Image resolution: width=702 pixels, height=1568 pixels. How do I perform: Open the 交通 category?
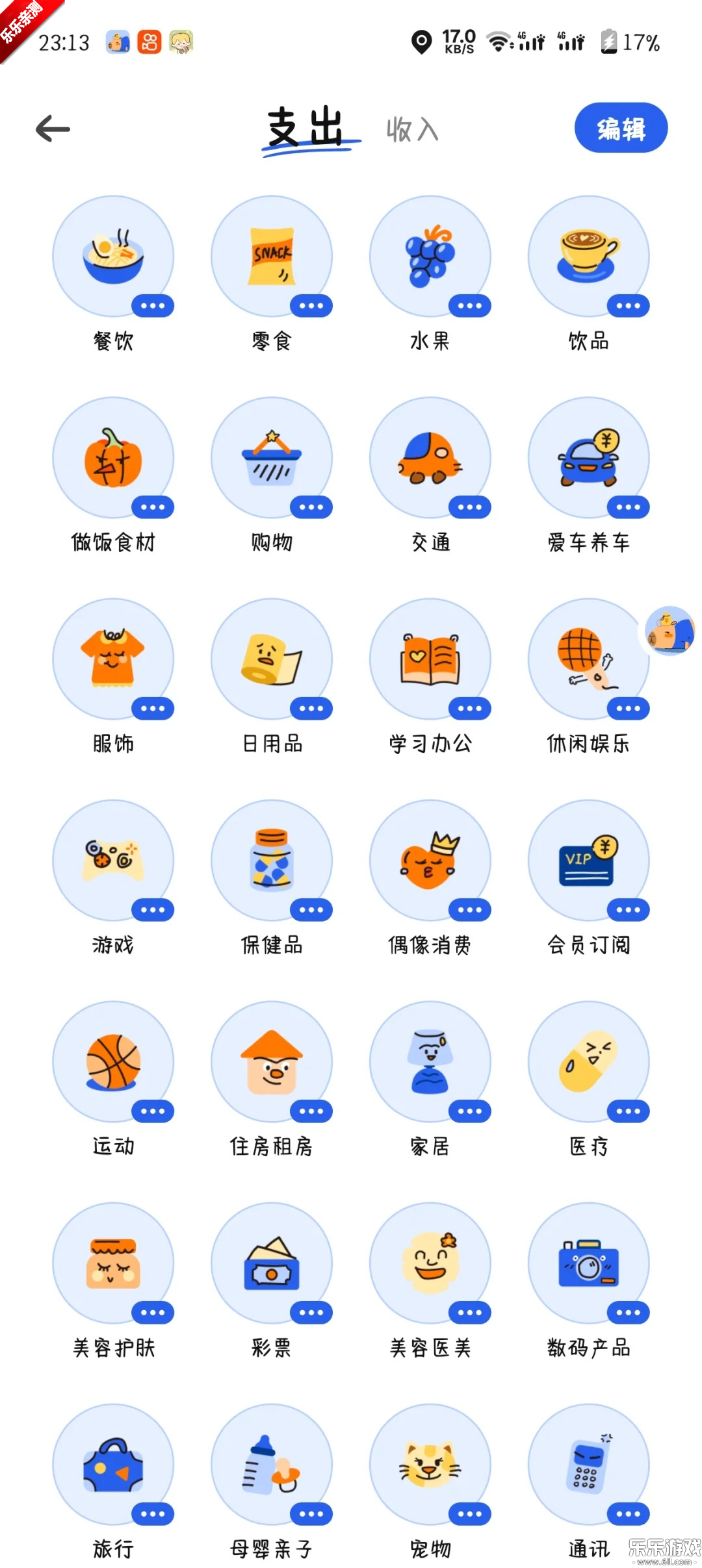430,459
